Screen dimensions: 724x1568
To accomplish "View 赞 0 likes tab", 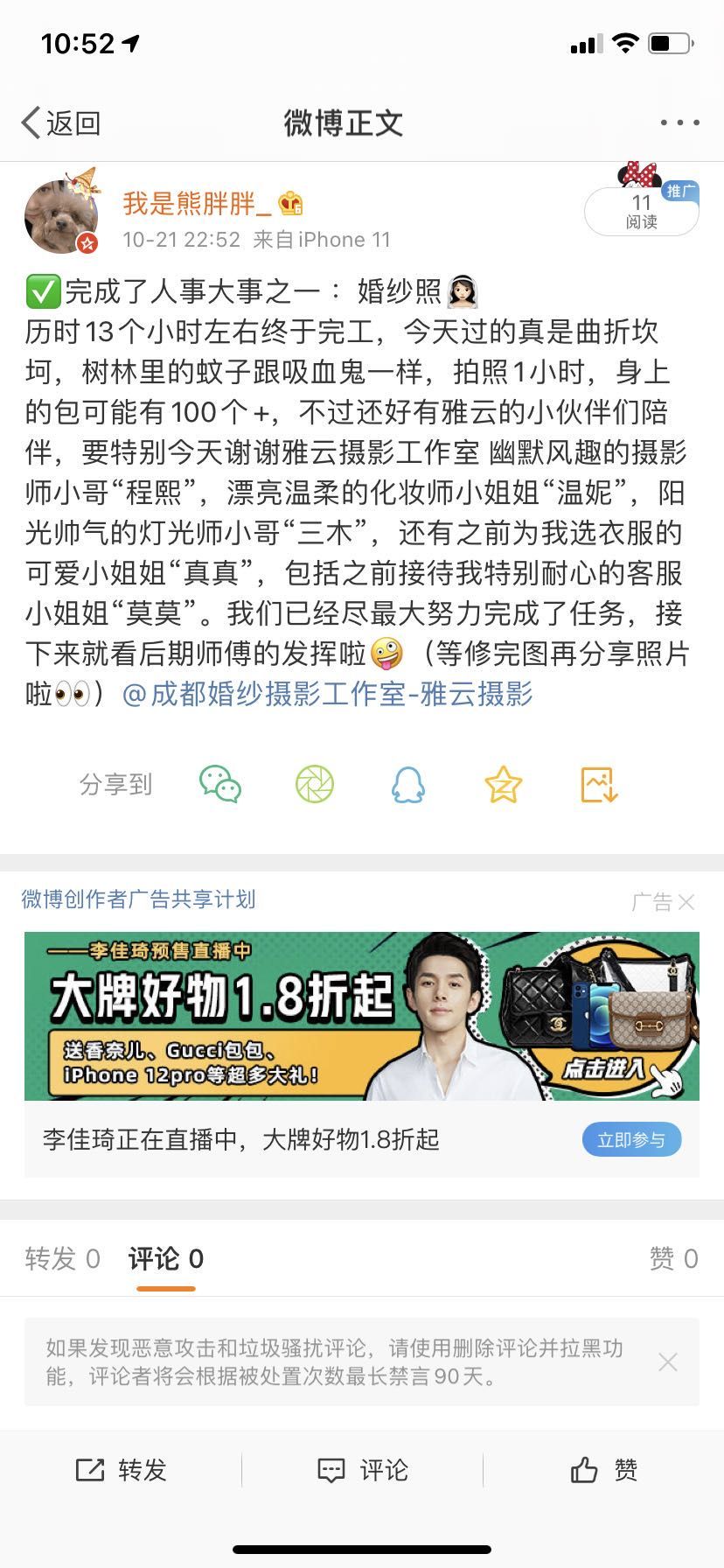I will (673, 1258).
